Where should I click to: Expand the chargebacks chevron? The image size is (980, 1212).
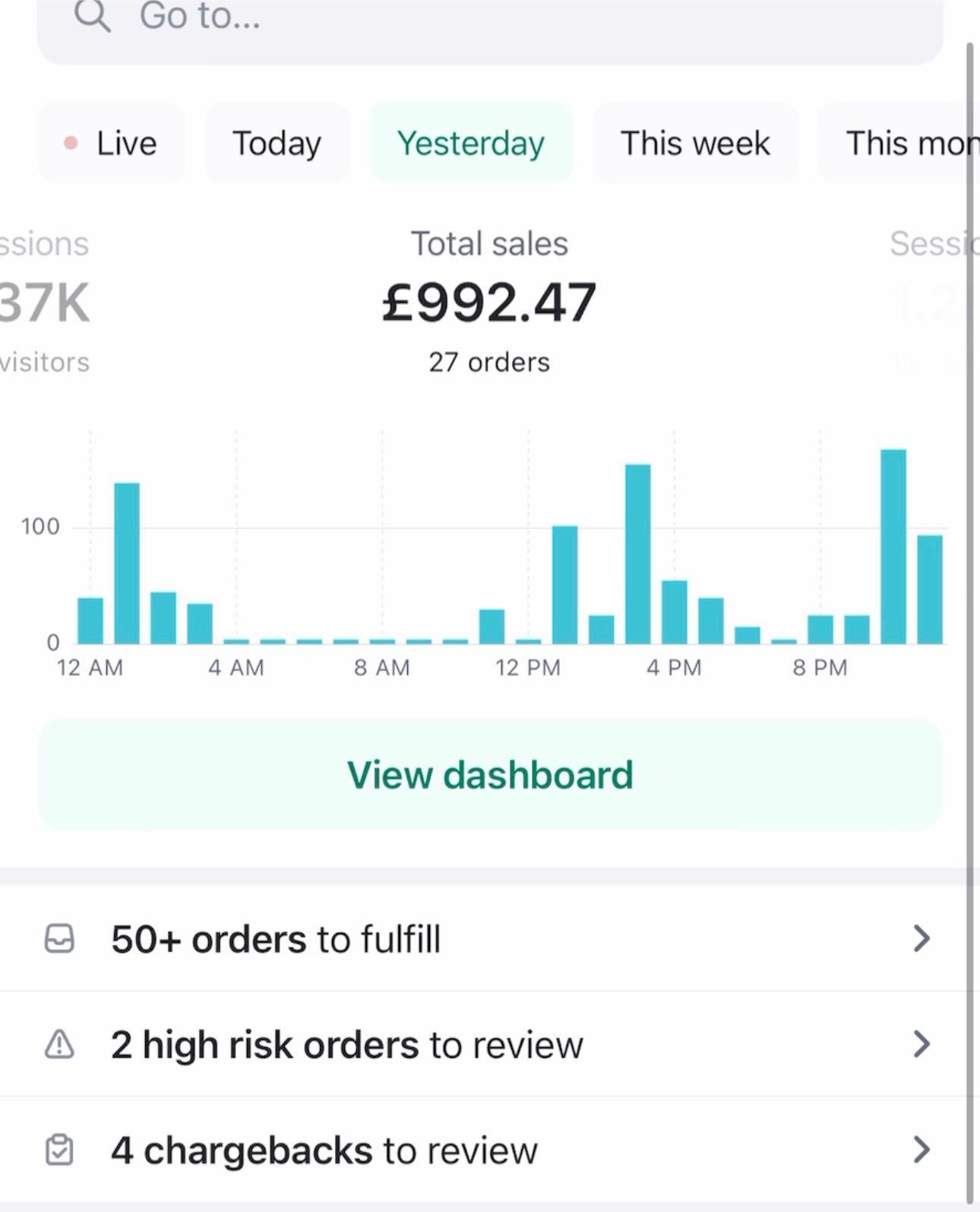(x=922, y=1150)
